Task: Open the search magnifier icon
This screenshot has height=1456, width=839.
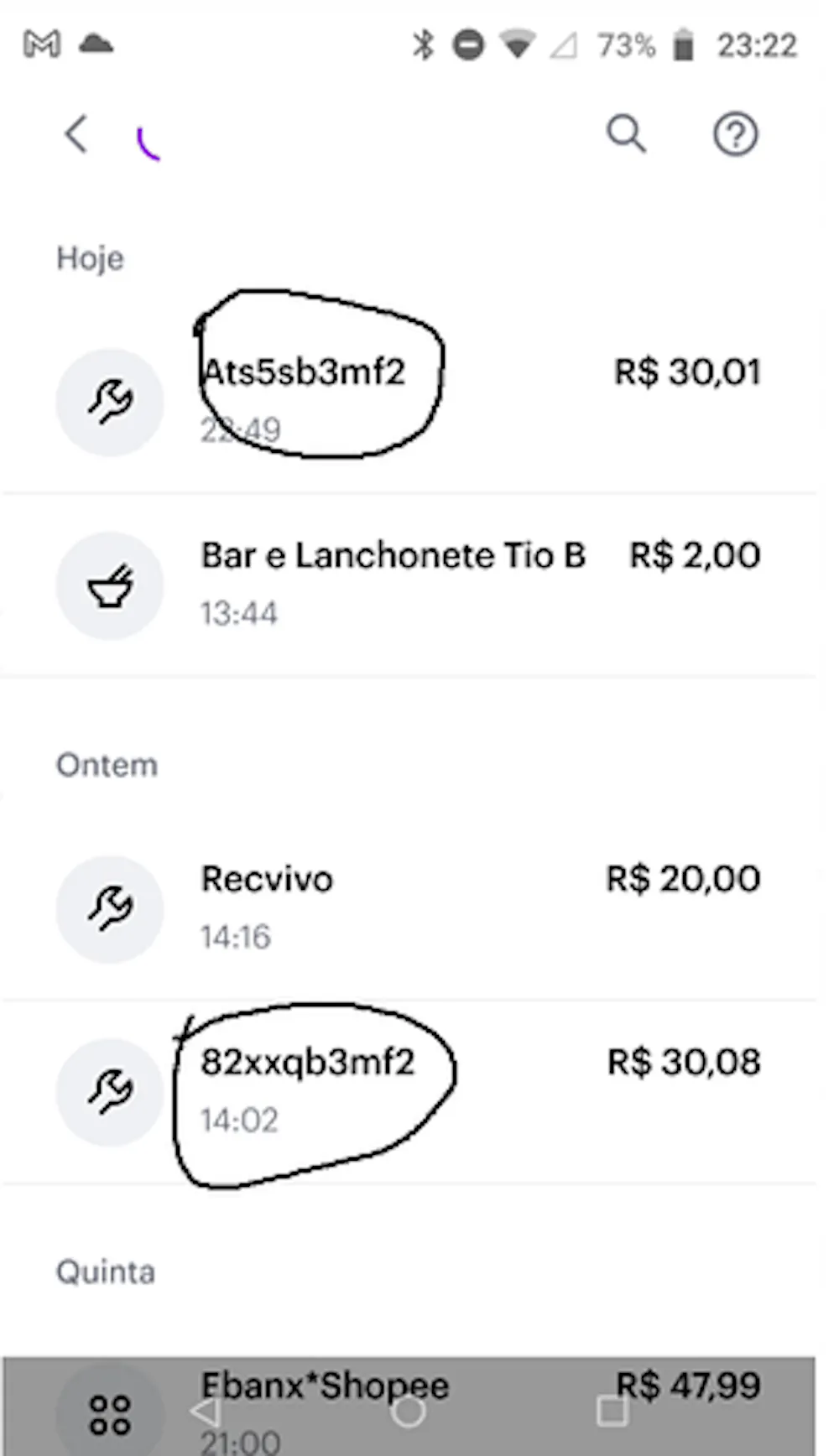Action: pyautogui.click(x=626, y=134)
